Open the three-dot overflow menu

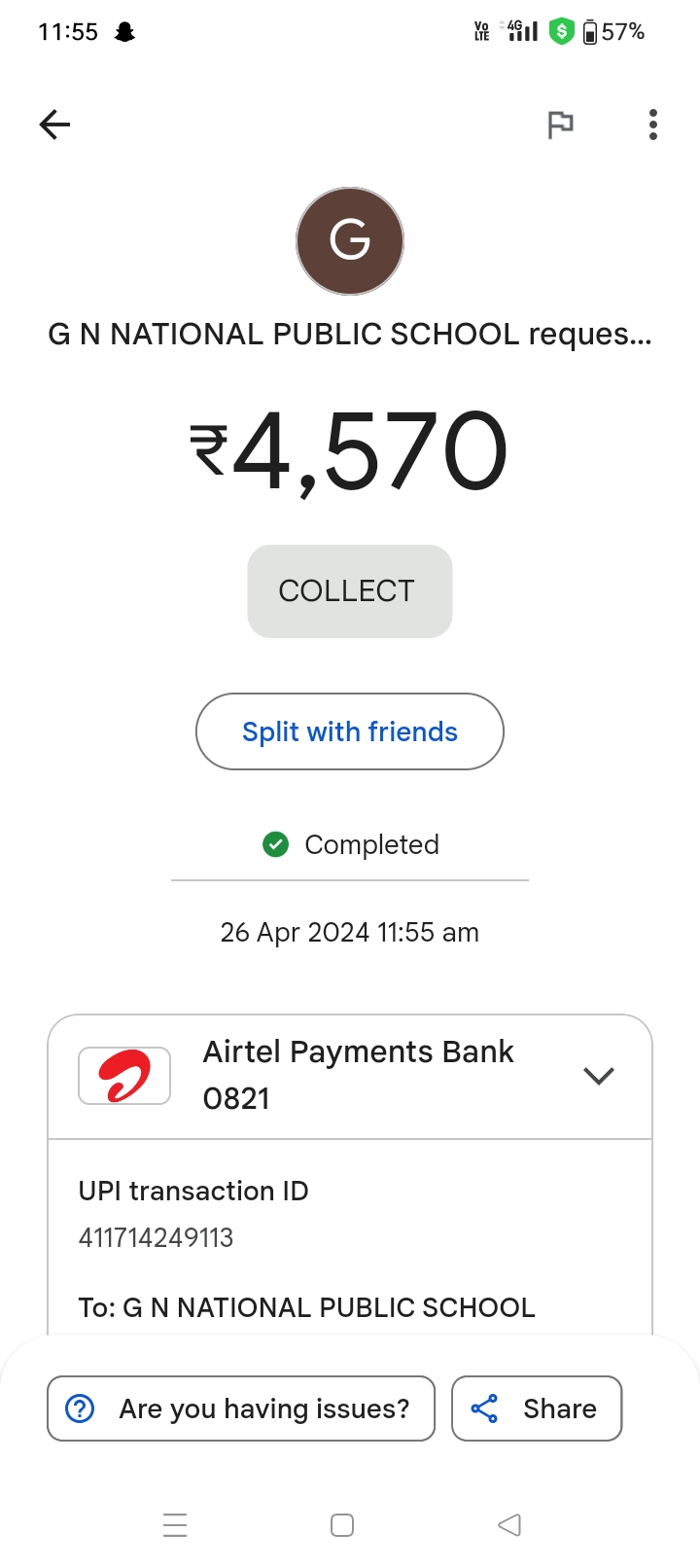pyautogui.click(x=653, y=125)
